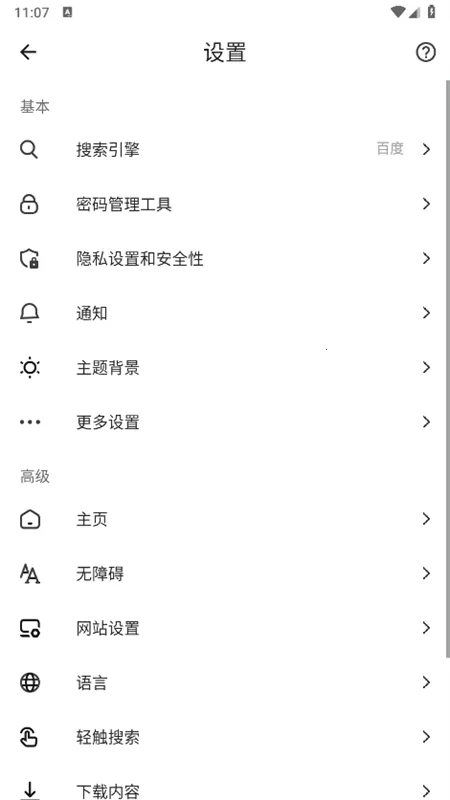Open 隐私设置和安全性
The width and height of the screenshot is (450, 800).
coord(223,259)
